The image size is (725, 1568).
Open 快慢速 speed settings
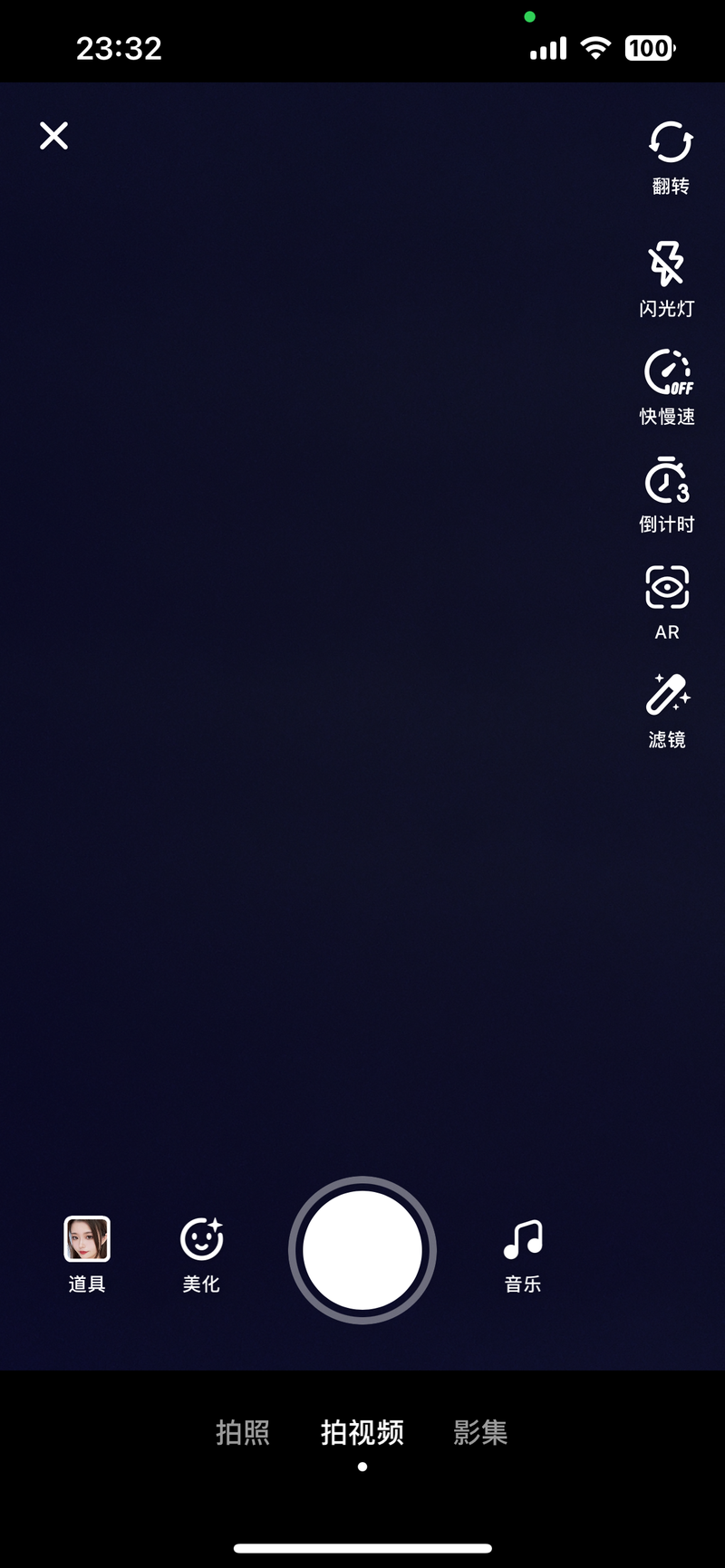(x=668, y=387)
